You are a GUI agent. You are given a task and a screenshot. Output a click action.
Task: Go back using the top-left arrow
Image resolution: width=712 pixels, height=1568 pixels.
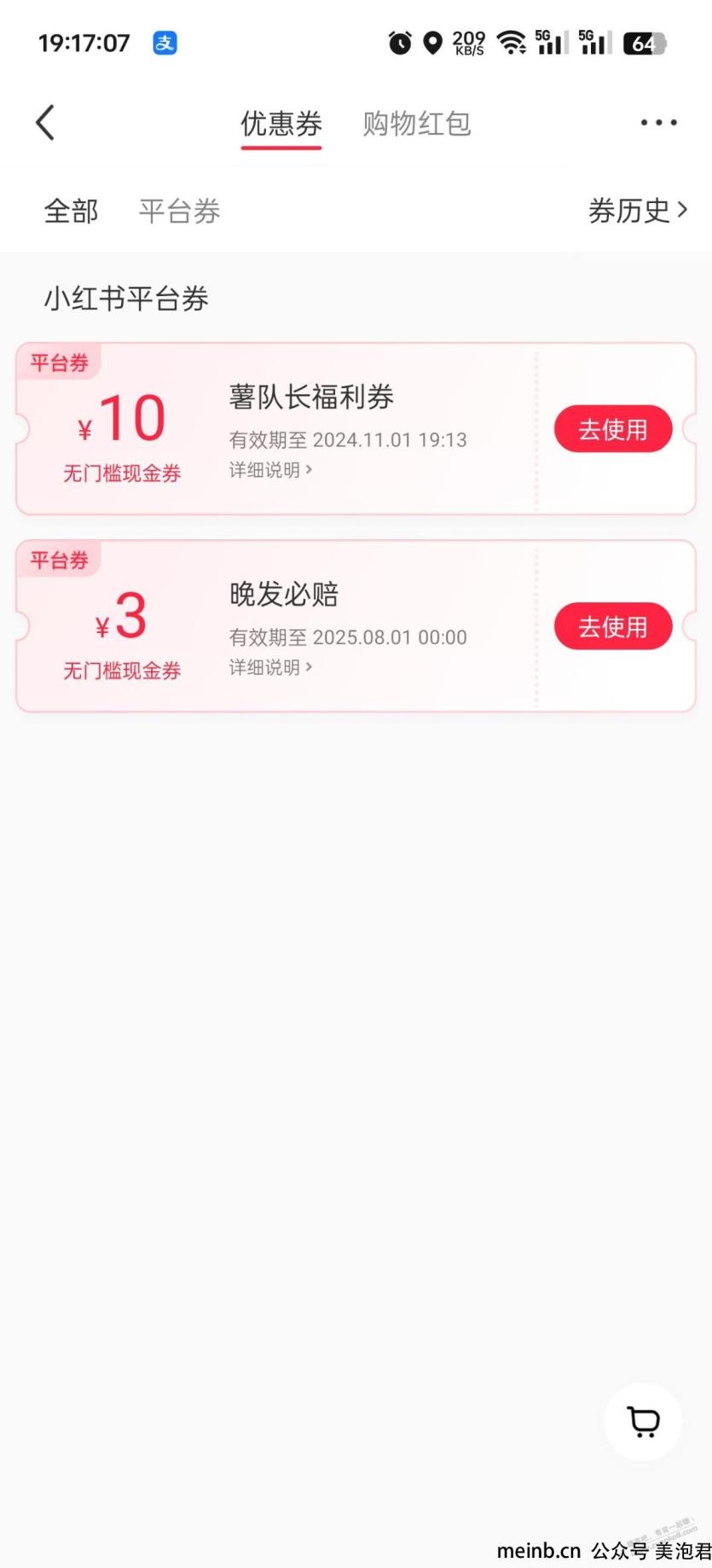(45, 123)
